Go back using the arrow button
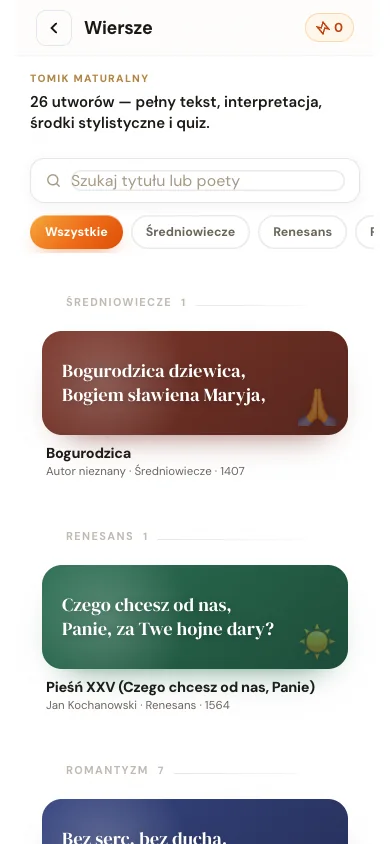This screenshot has width=390, height=844. (x=54, y=28)
